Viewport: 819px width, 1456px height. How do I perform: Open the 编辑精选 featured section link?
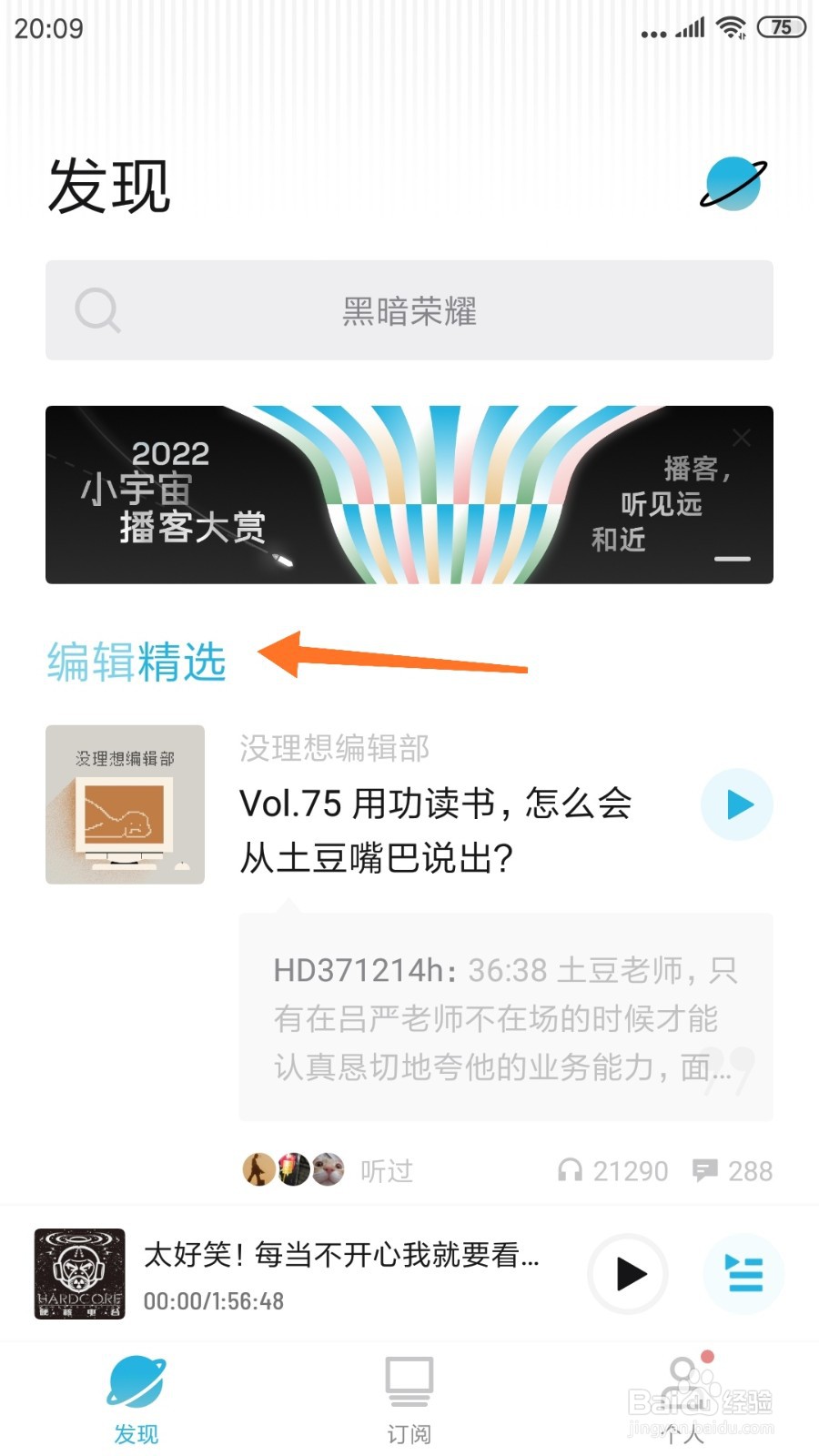click(x=136, y=662)
